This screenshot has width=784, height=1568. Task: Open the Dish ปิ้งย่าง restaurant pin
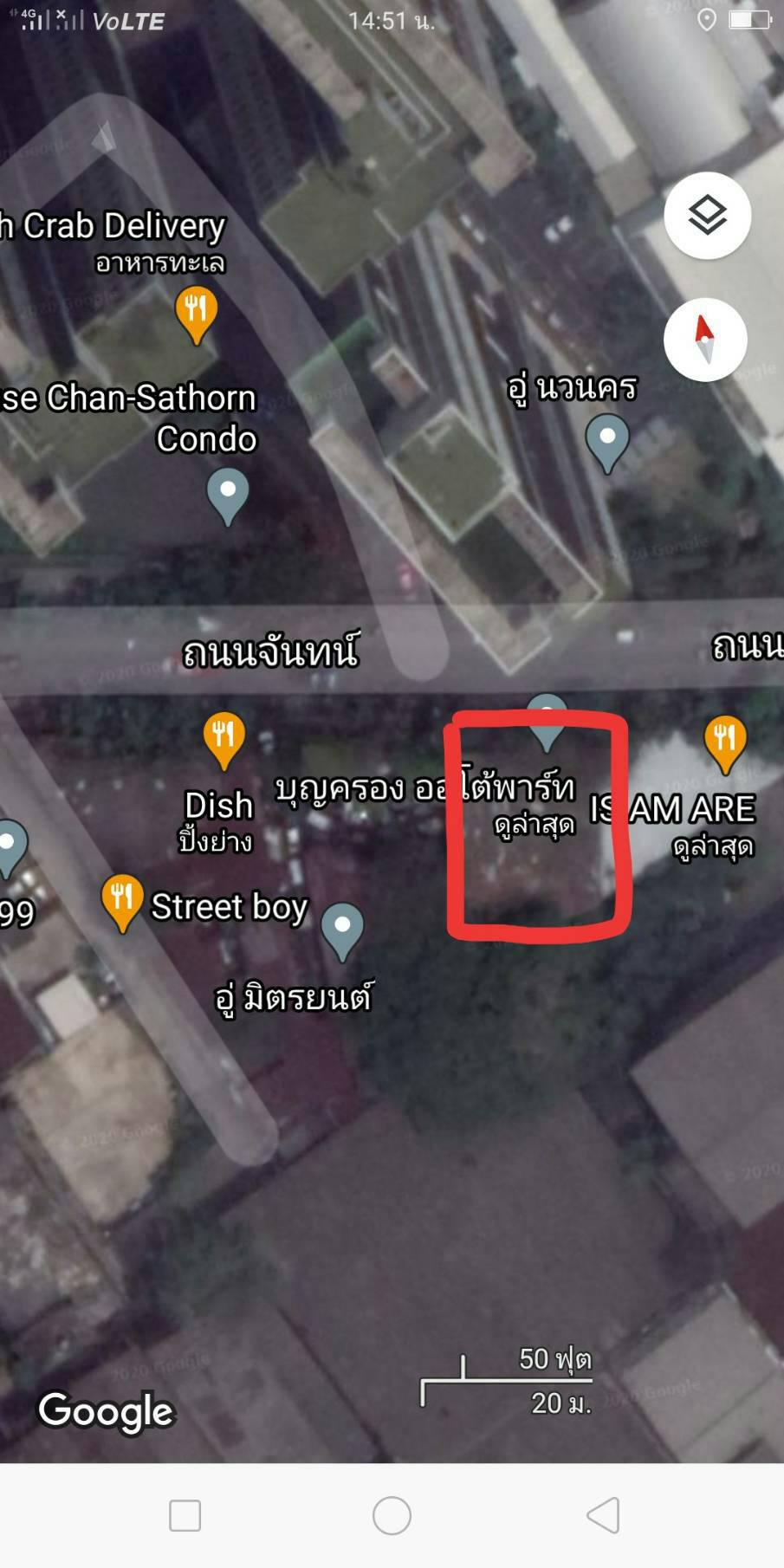coord(224,741)
